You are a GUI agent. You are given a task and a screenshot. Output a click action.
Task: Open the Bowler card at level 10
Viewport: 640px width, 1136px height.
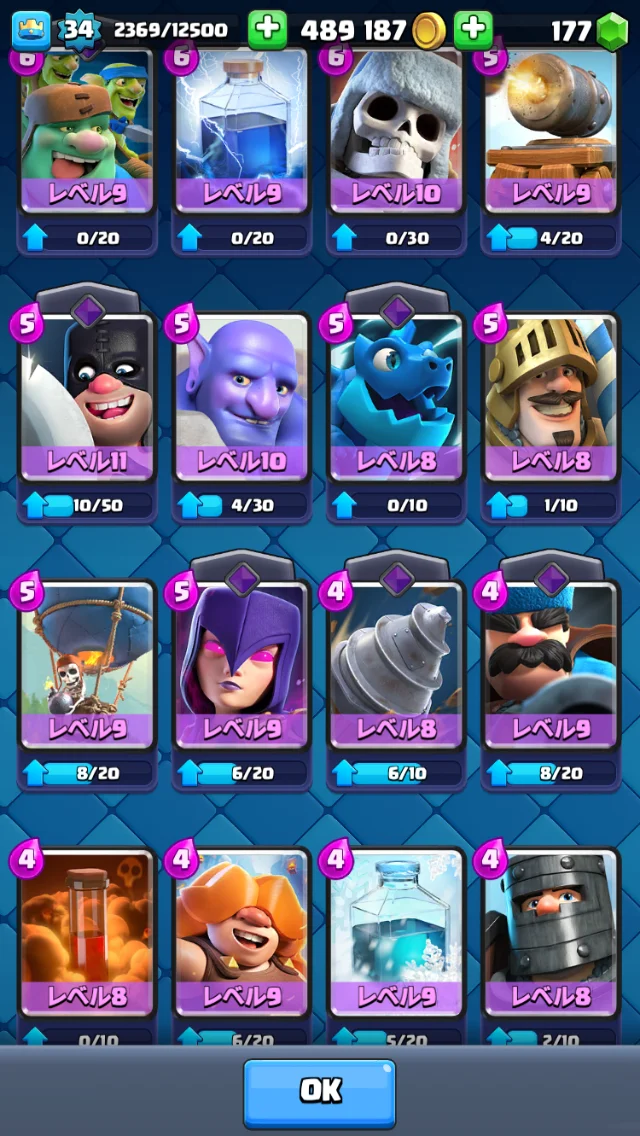click(241, 398)
